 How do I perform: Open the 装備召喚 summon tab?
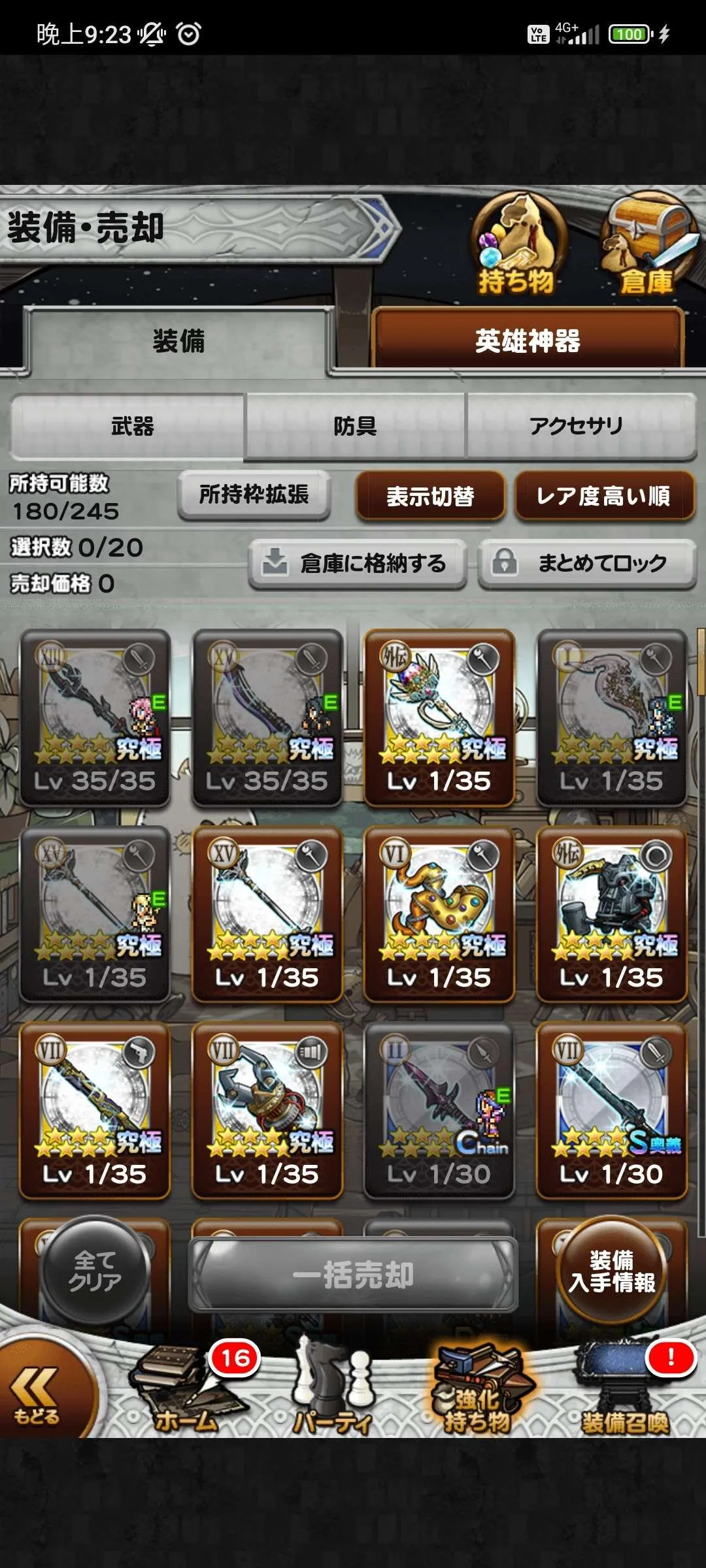click(624, 1390)
